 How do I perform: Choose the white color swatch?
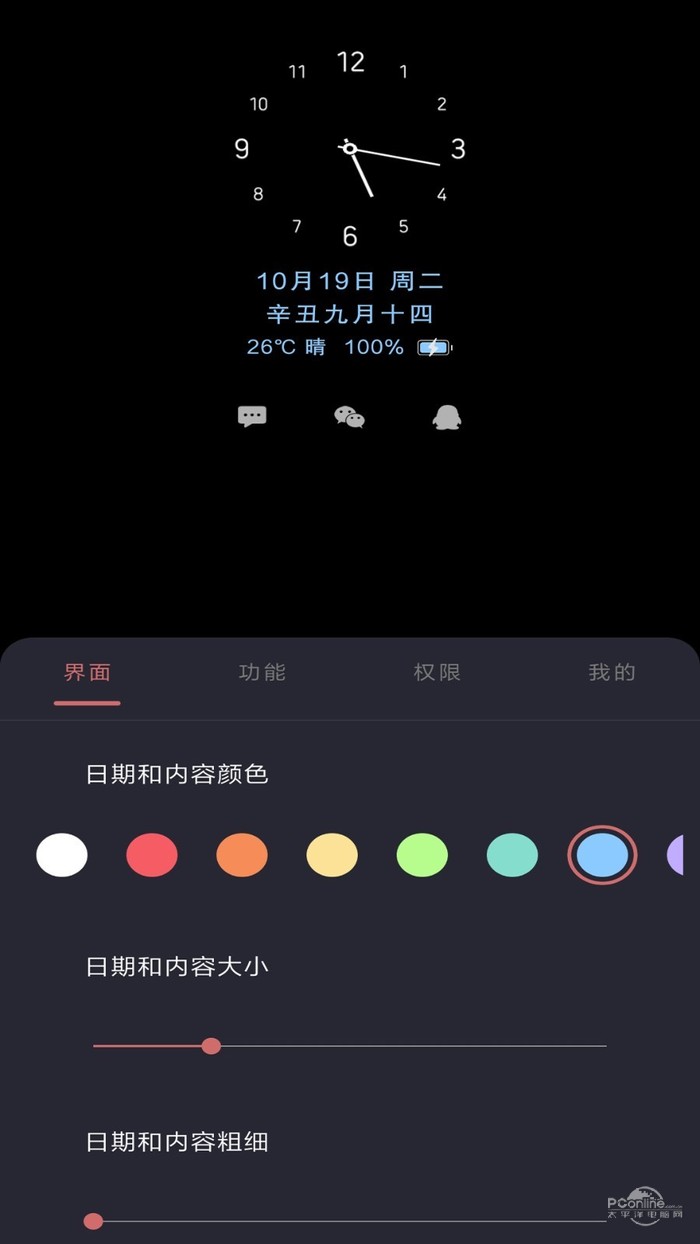pos(62,855)
